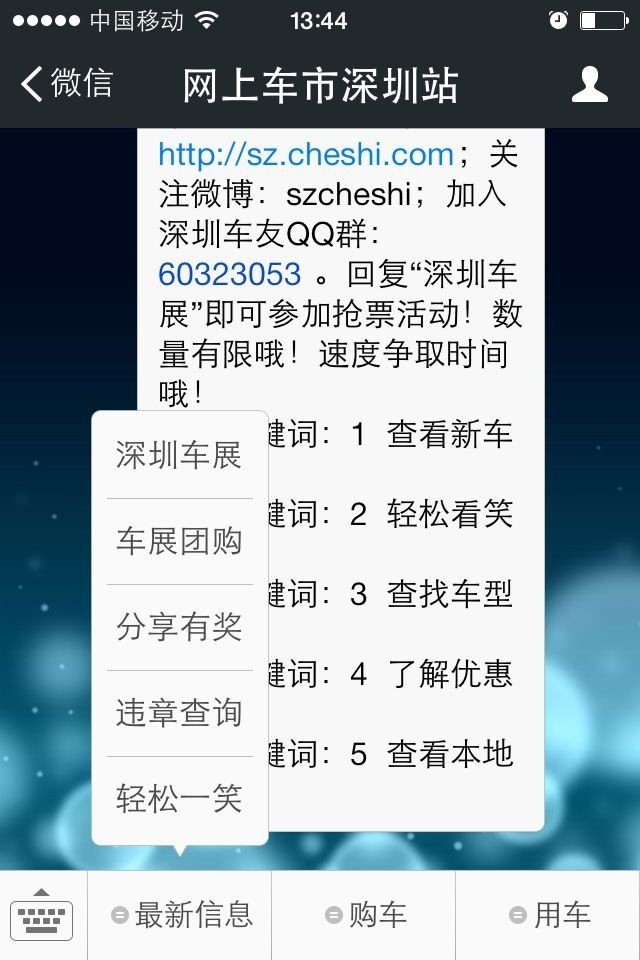This screenshot has height=960, width=640.
Task: Open 分享有奖 menu item
Action: pos(179,628)
